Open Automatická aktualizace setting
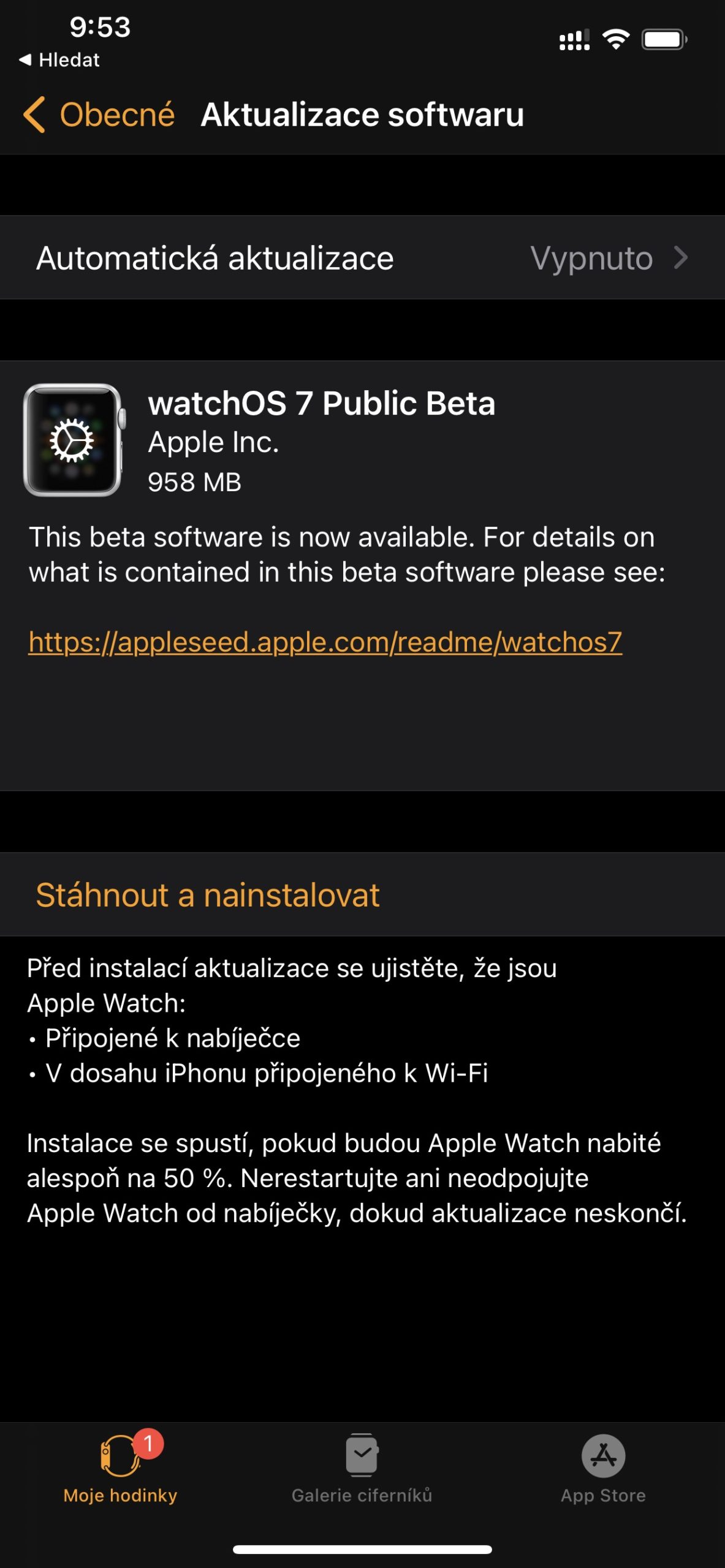Image resolution: width=725 pixels, height=1568 pixels. coord(362,258)
